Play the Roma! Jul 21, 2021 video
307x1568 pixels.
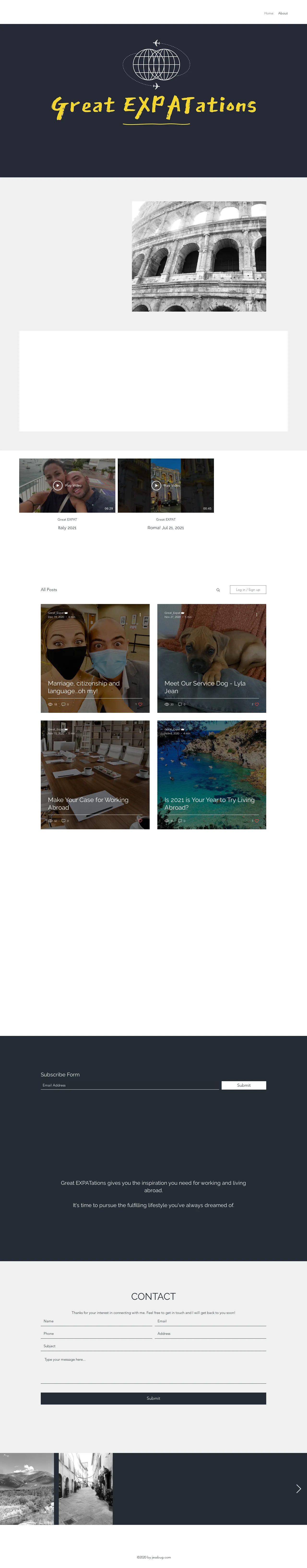pos(156,485)
